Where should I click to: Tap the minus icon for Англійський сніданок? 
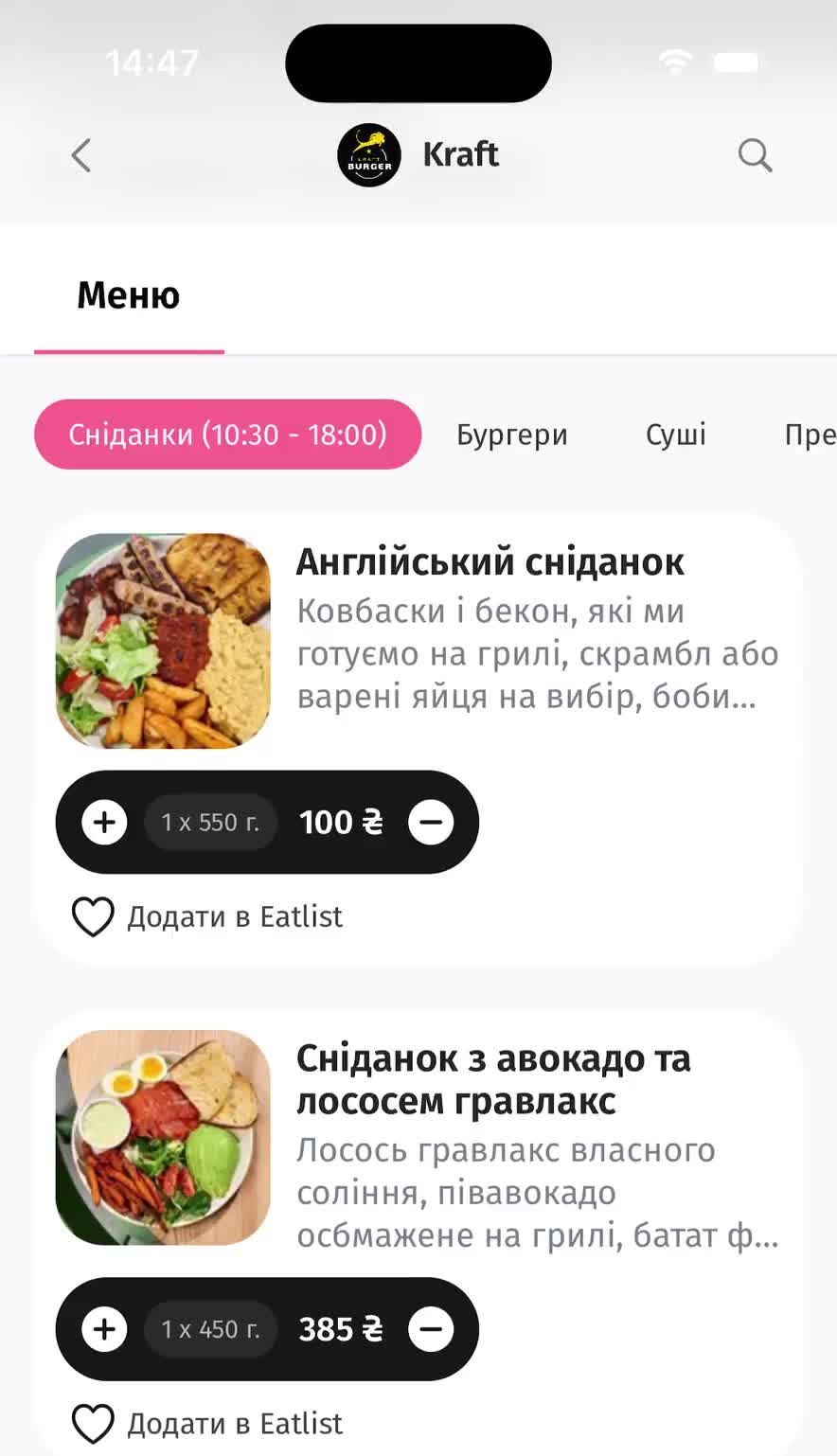point(431,822)
